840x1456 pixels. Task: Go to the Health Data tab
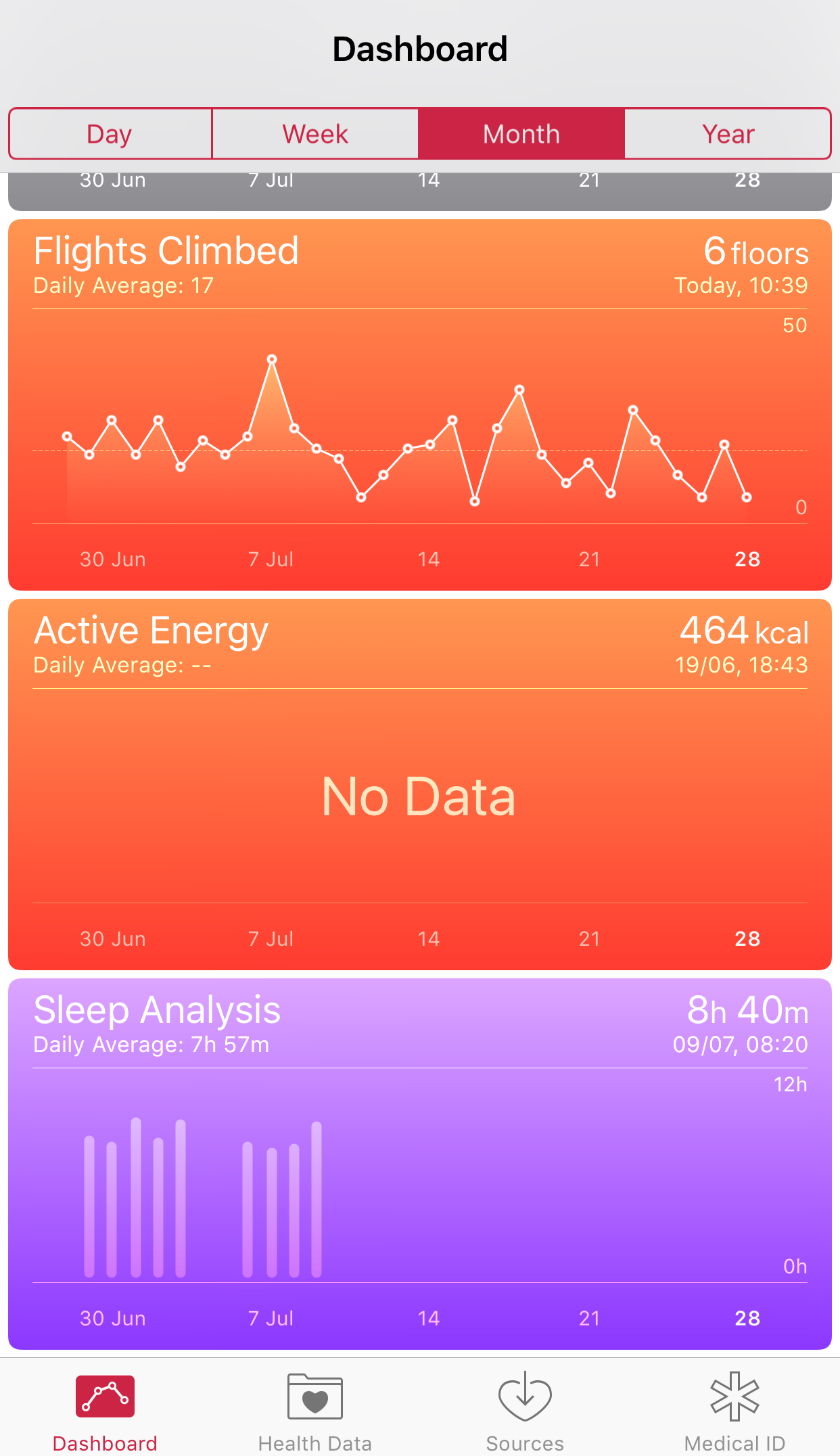pos(315,1411)
